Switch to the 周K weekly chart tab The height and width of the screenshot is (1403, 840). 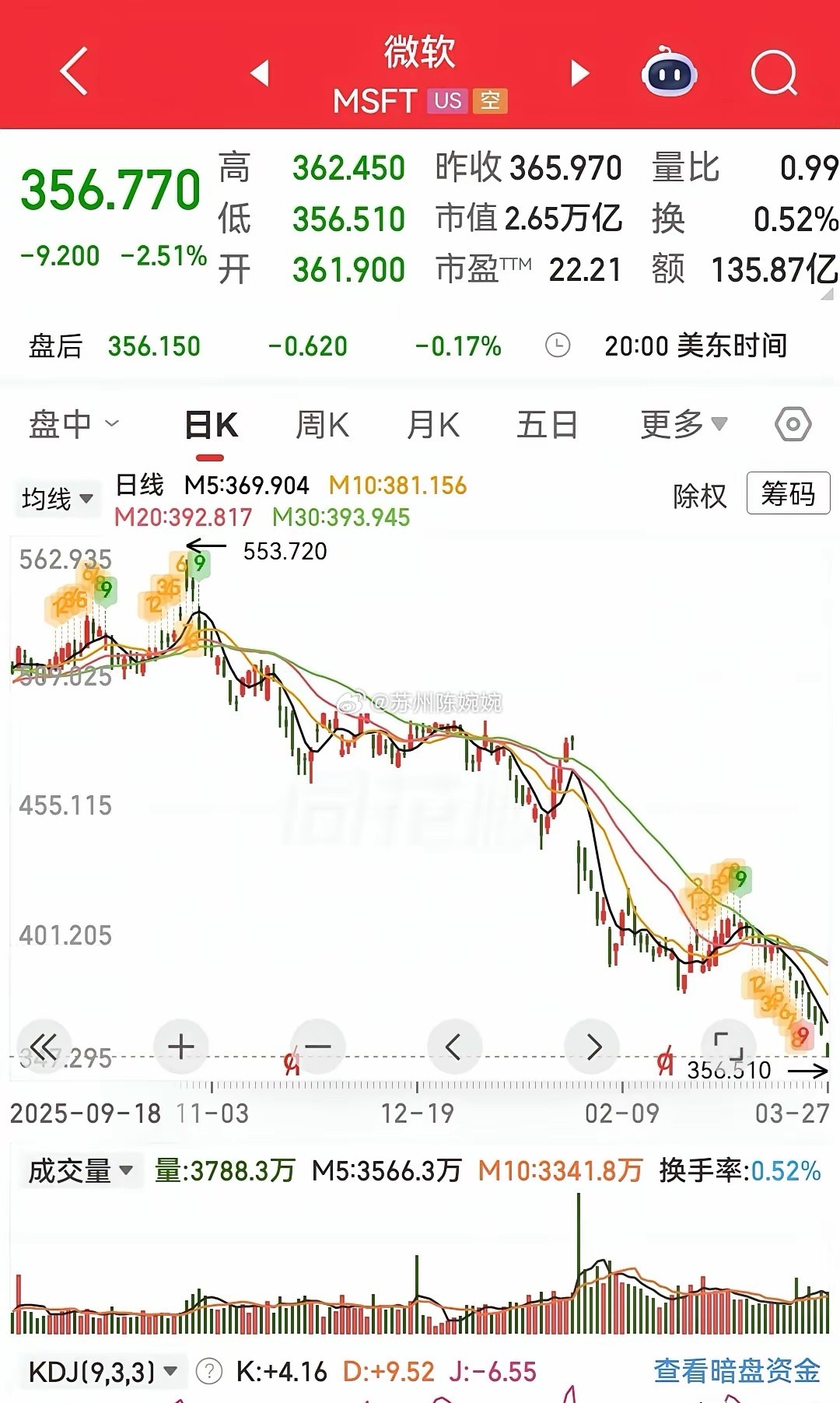pyautogui.click(x=321, y=424)
